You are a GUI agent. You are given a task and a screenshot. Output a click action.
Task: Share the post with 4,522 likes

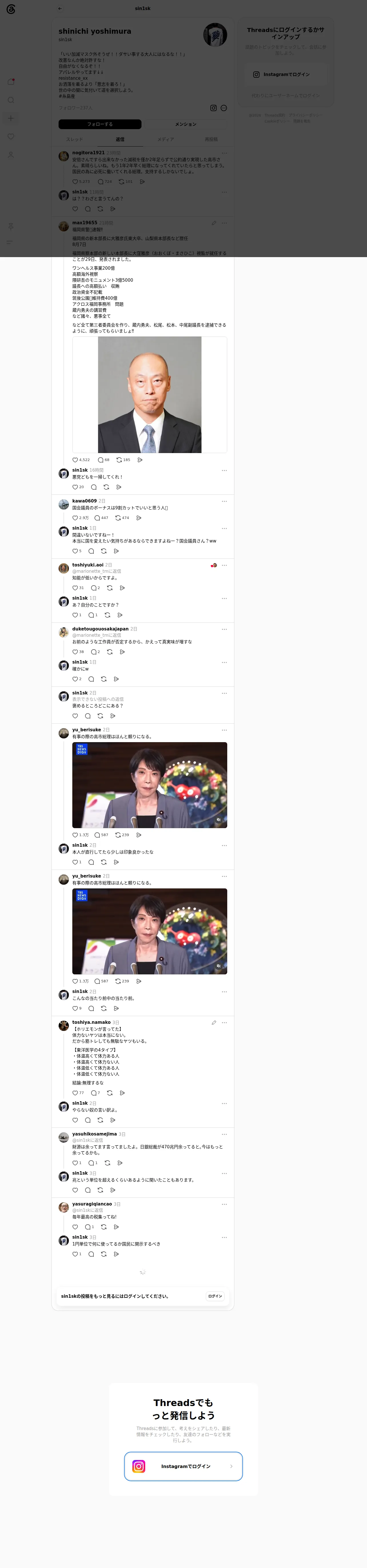click(140, 460)
